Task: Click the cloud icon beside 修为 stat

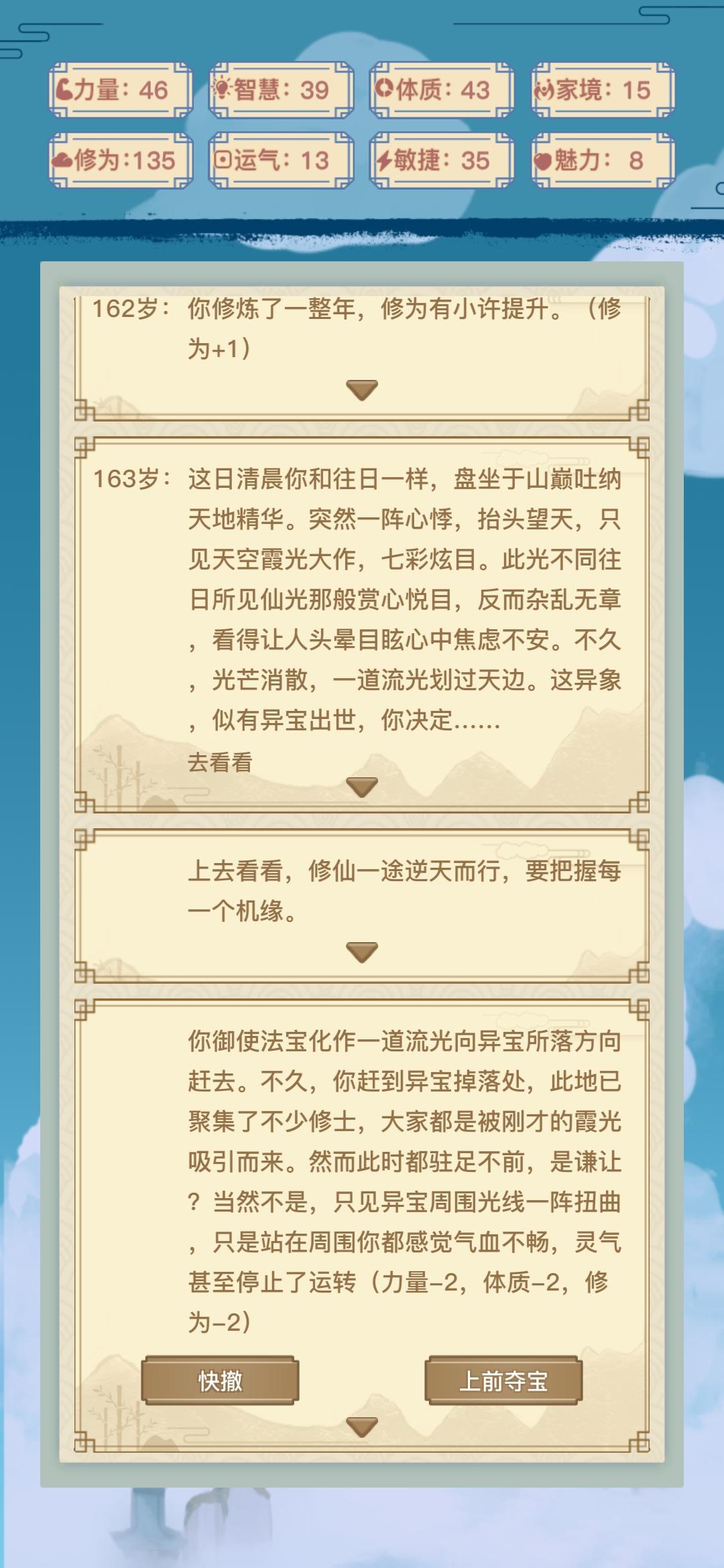Action: coord(64,159)
